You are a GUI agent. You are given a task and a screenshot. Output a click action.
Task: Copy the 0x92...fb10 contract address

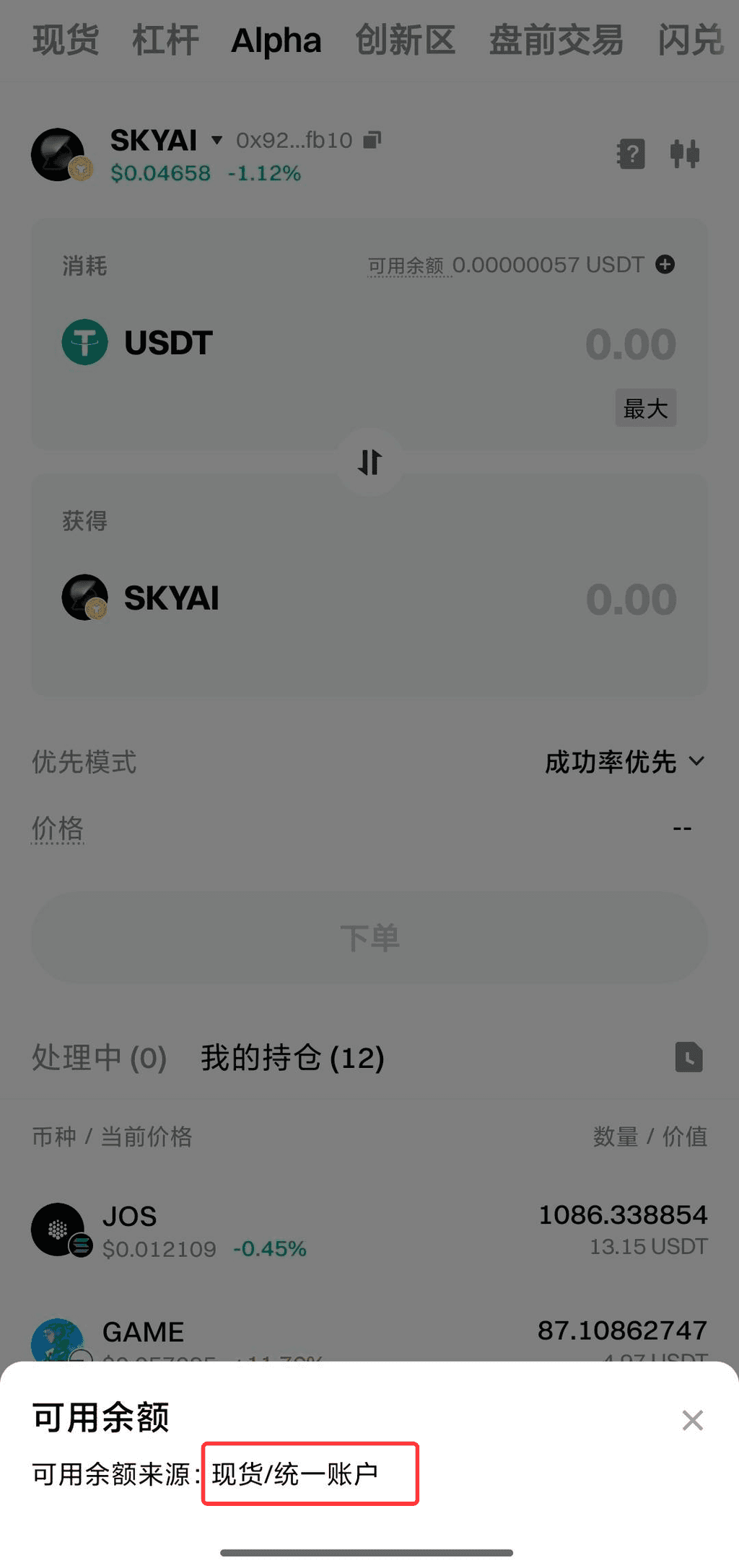click(x=372, y=139)
